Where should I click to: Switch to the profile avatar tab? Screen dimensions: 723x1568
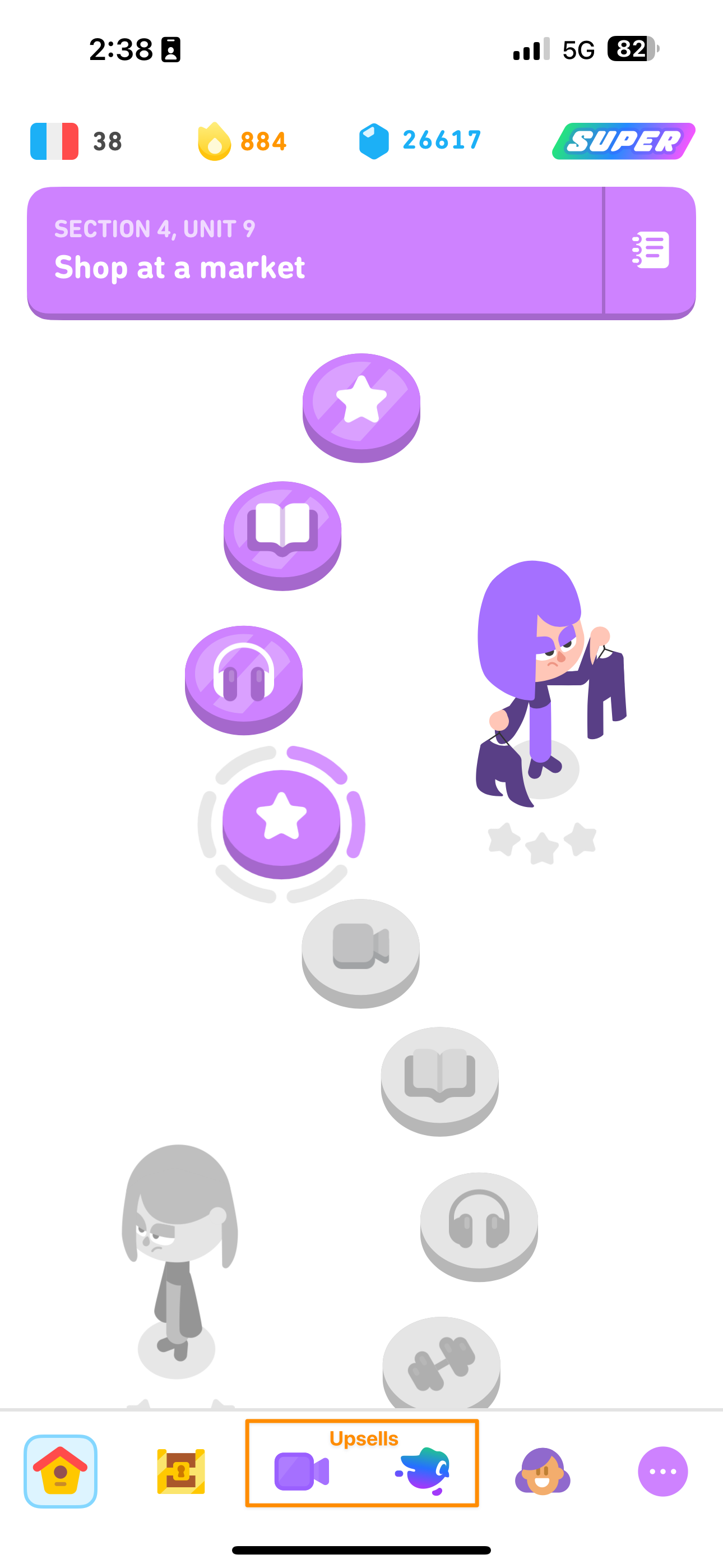pyautogui.click(x=543, y=1471)
